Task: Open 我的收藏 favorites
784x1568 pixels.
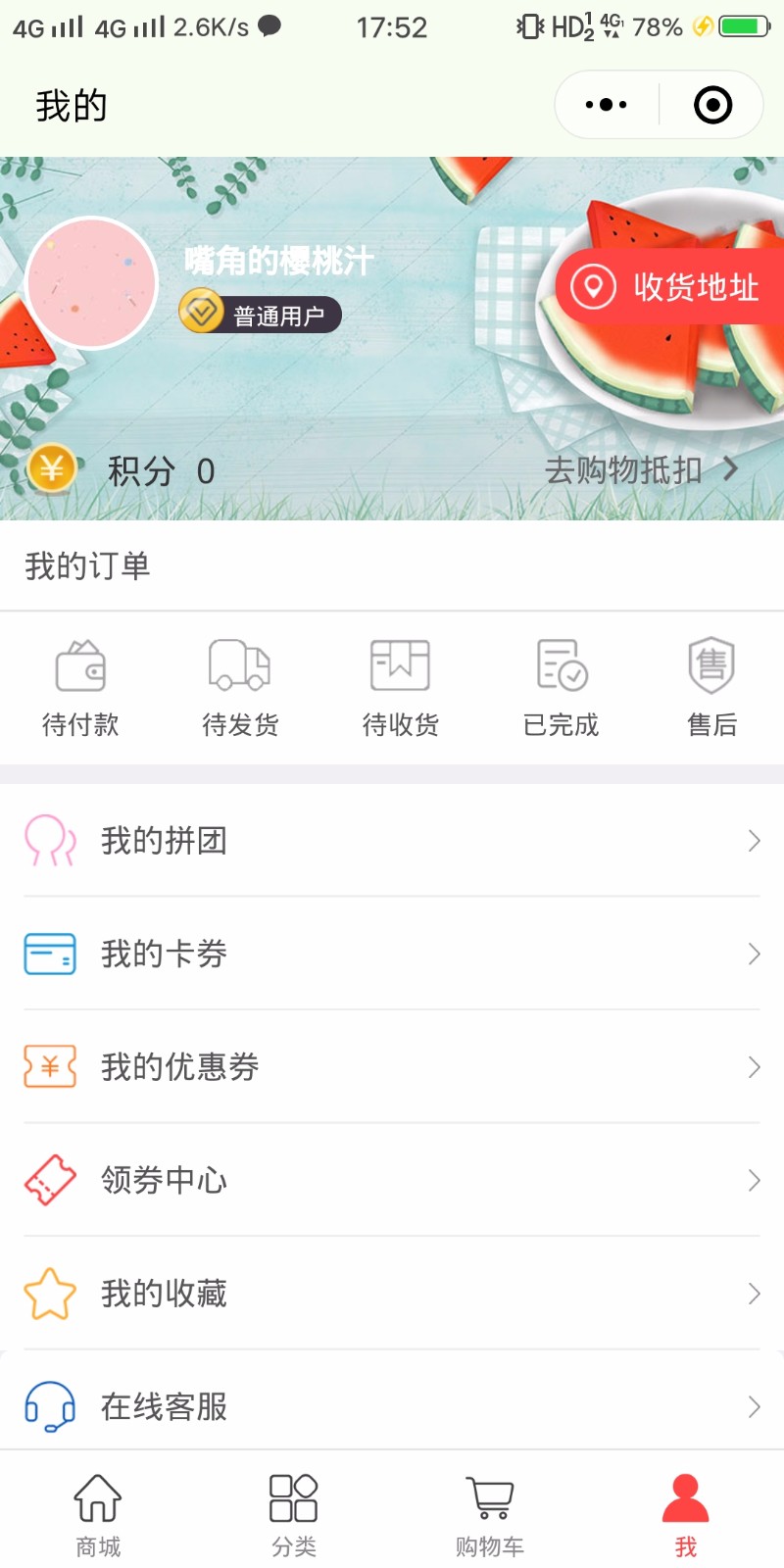Action: [x=392, y=1294]
